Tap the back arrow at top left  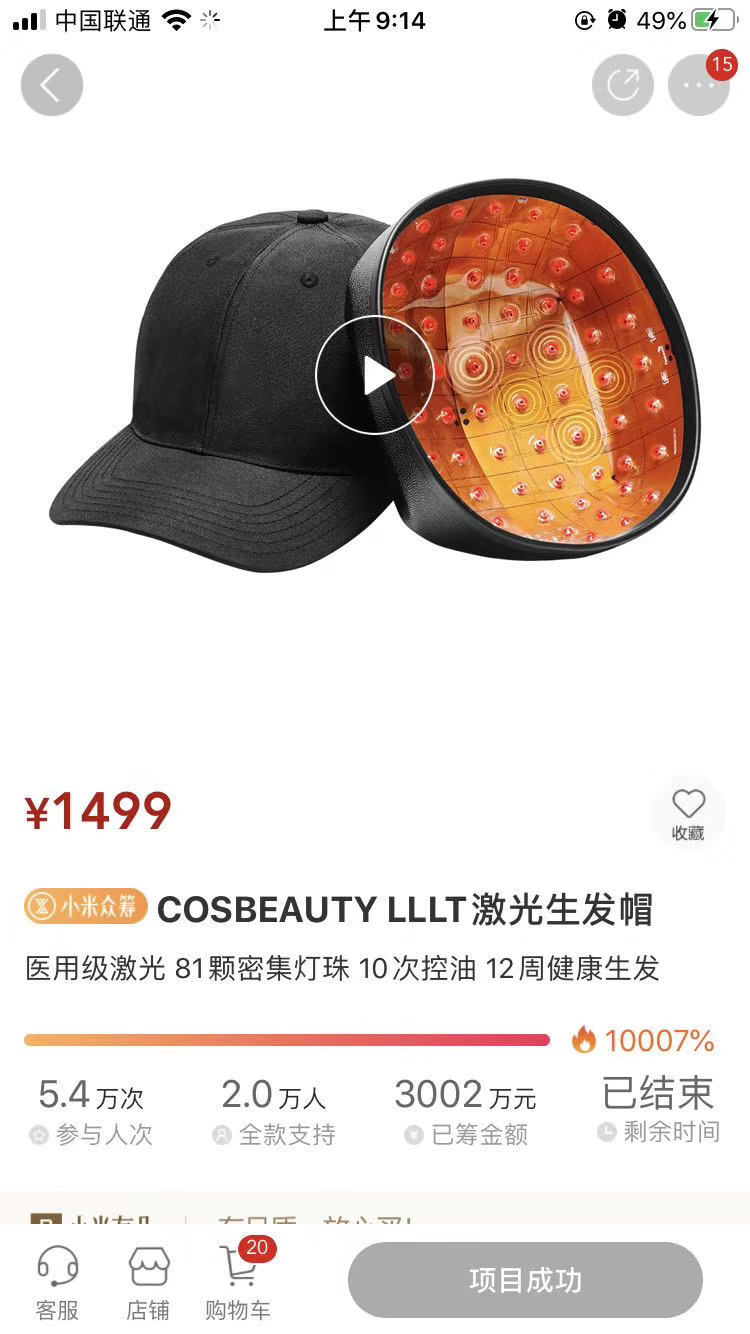pos(51,84)
